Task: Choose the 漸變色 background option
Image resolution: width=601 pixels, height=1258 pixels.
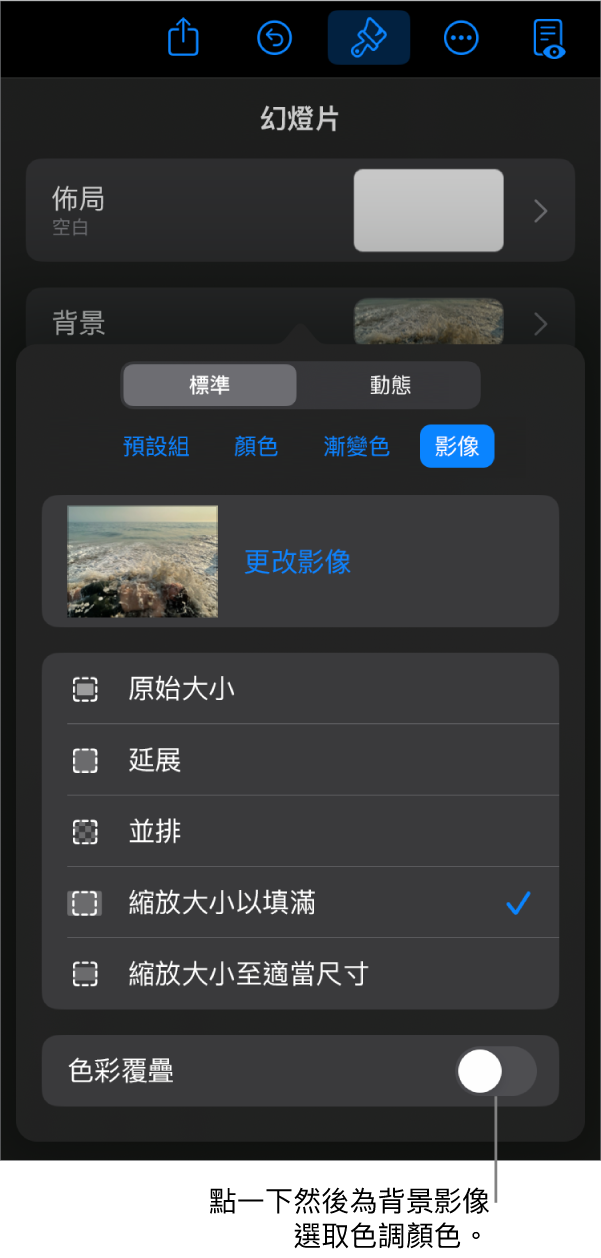Action: pos(357,447)
